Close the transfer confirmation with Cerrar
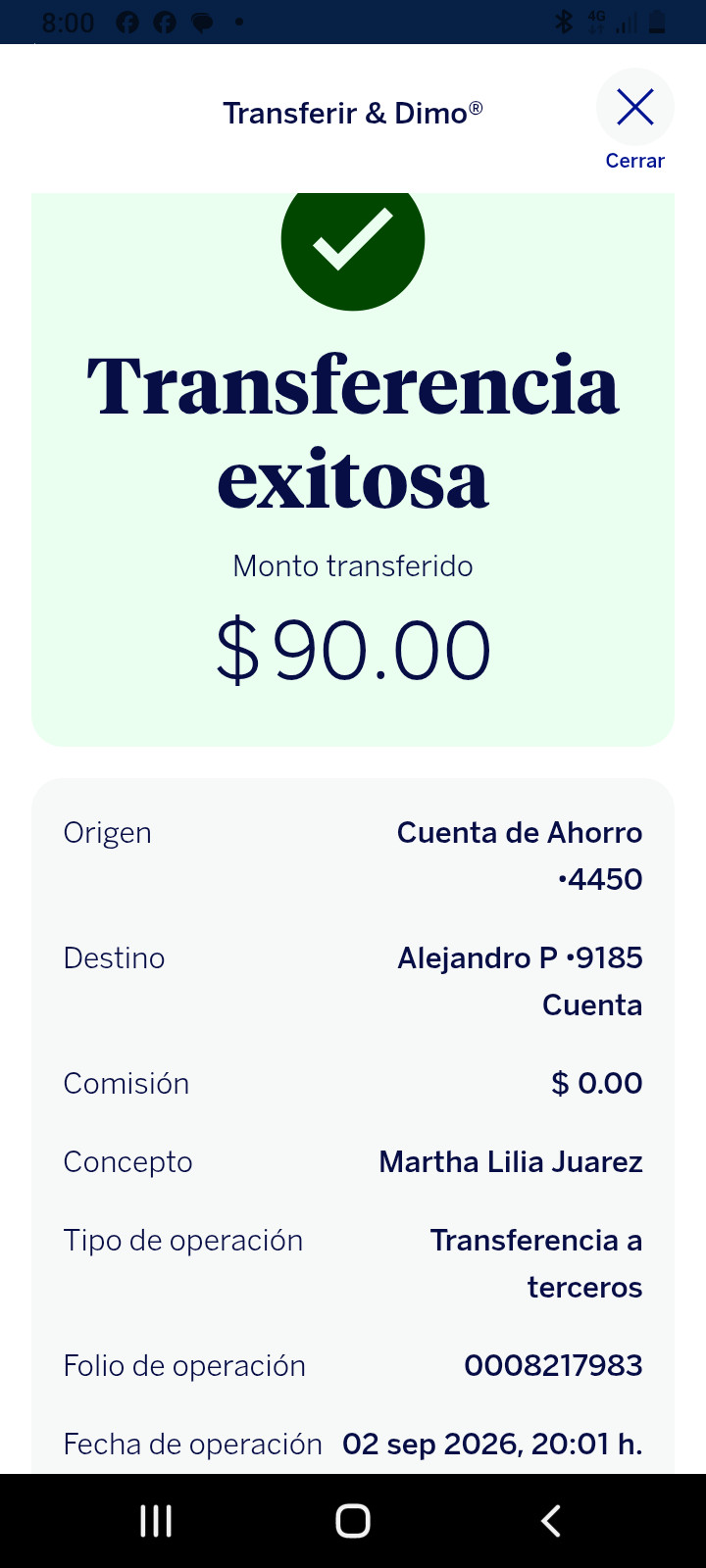The height and width of the screenshot is (1568, 706). tap(635, 120)
